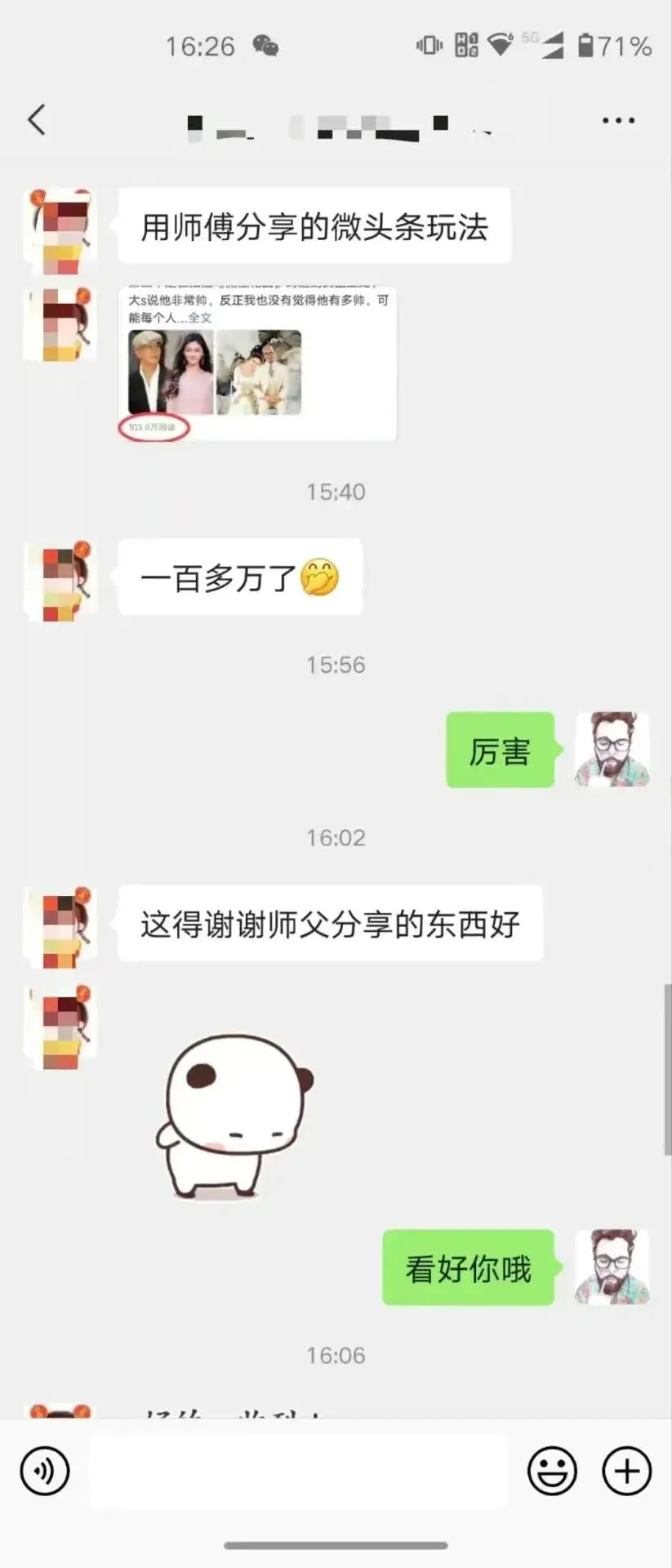This screenshot has height=1568, width=672.
Task: Tap the panda sticker message
Action: (x=233, y=1116)
